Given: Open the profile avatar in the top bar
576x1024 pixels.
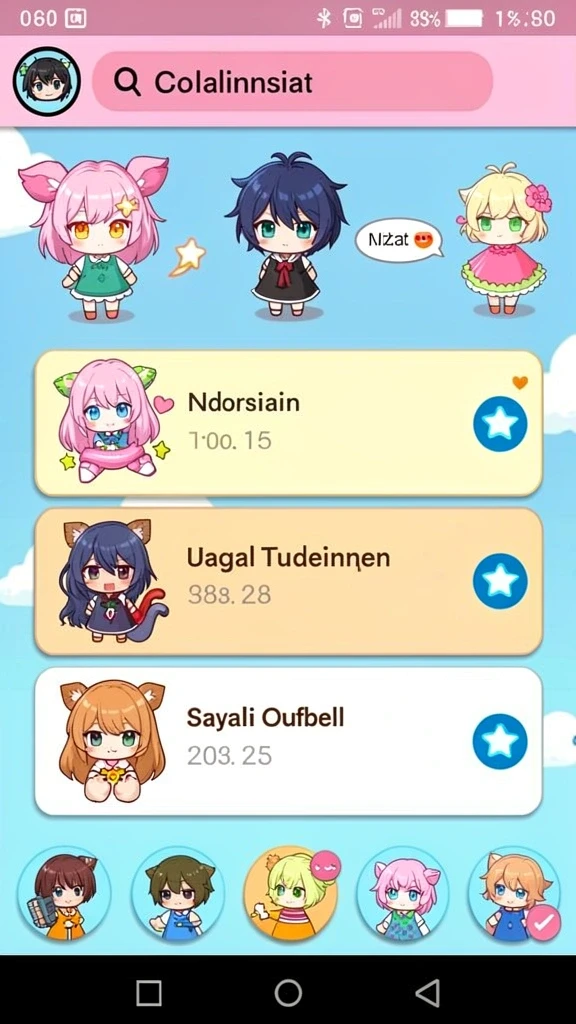Looking at the screenshot, I should (x=46, y=82).
